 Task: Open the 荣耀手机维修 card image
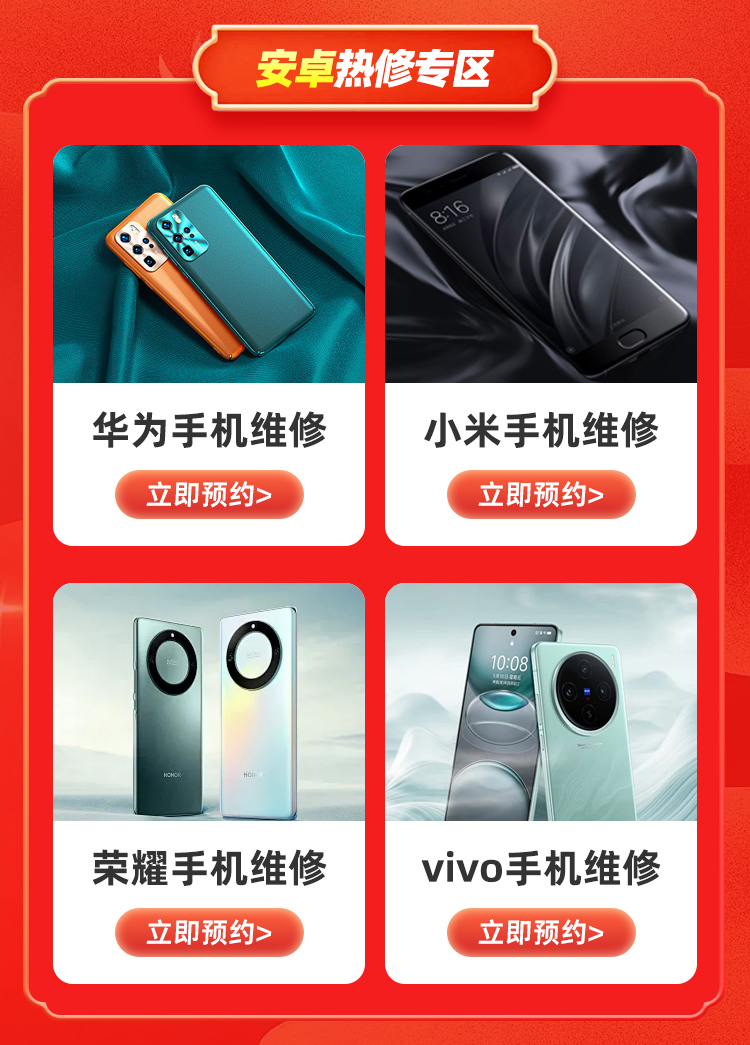coord(209,702)
